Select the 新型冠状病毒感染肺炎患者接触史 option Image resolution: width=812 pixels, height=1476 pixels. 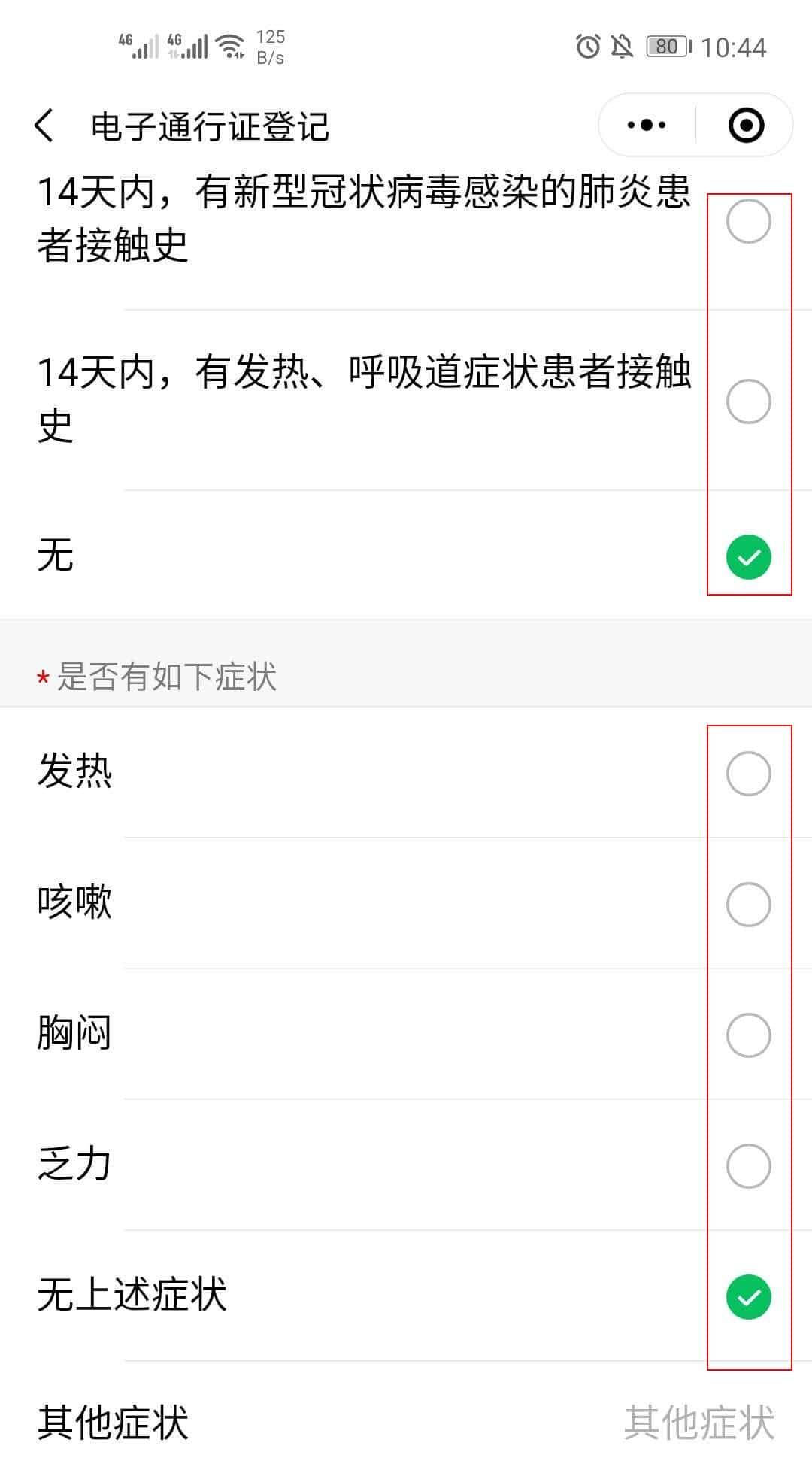[748, 219]
